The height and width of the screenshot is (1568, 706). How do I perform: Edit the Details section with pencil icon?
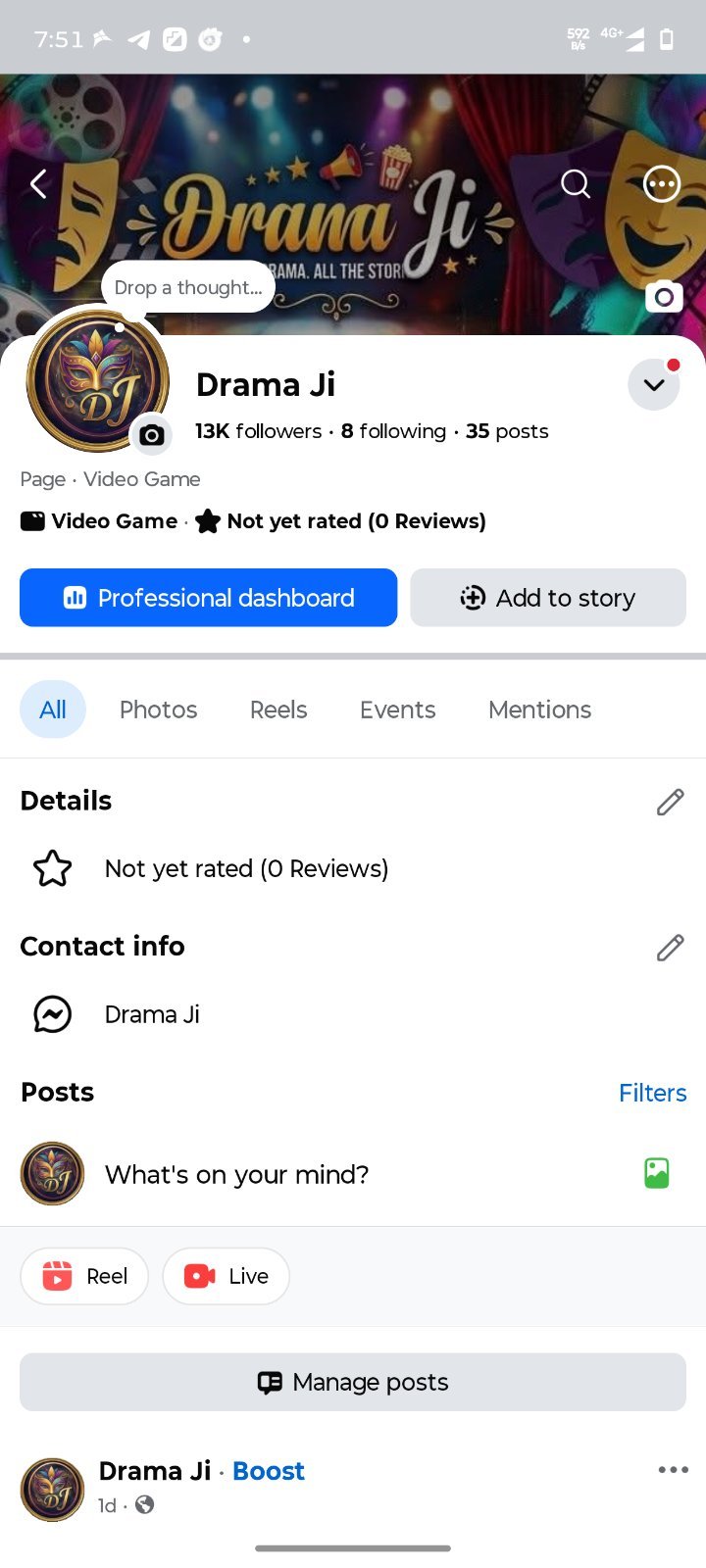click(x=671, y=802)
